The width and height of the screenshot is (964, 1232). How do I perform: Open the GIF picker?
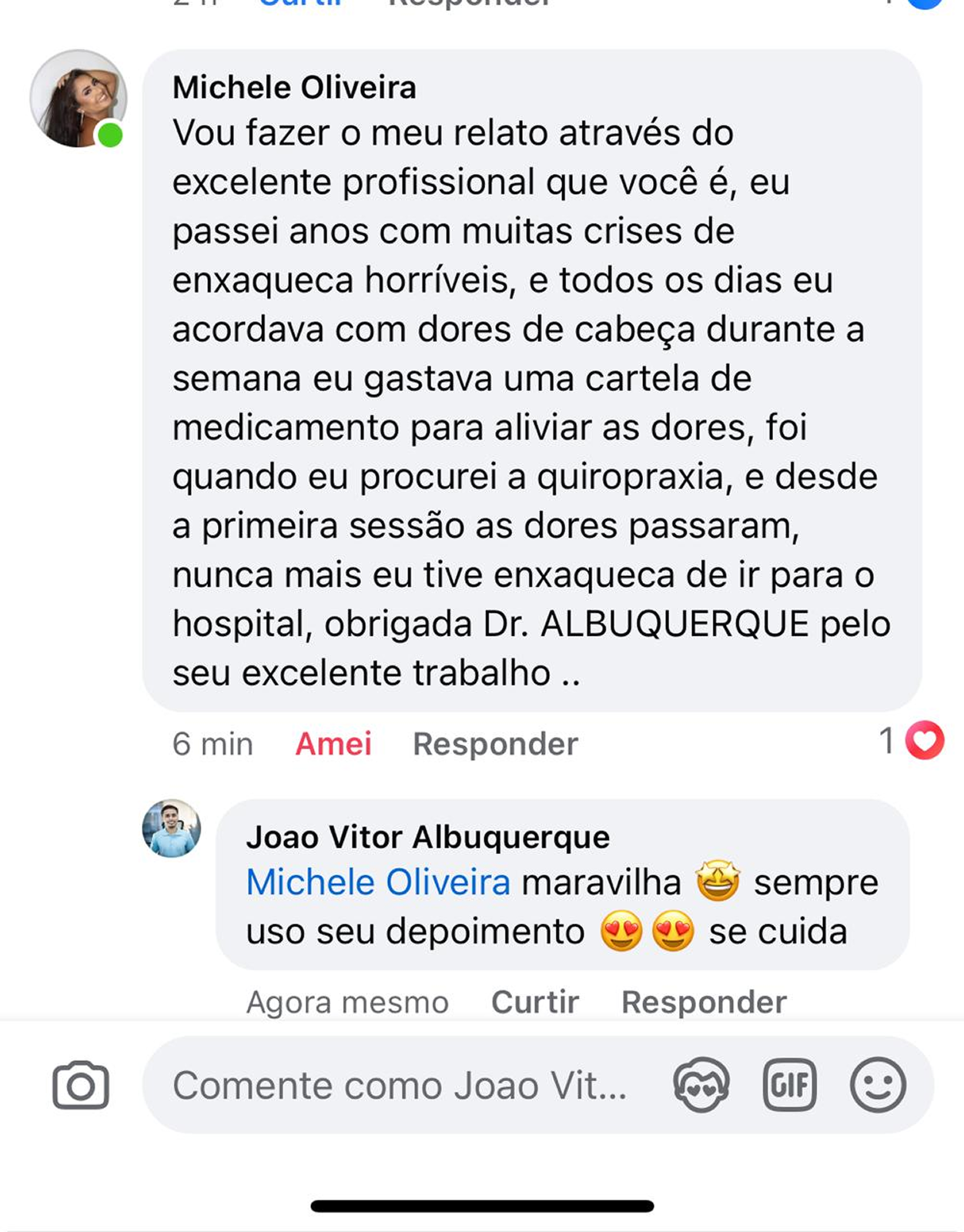pyautogui.click(x=789, y=1085)
